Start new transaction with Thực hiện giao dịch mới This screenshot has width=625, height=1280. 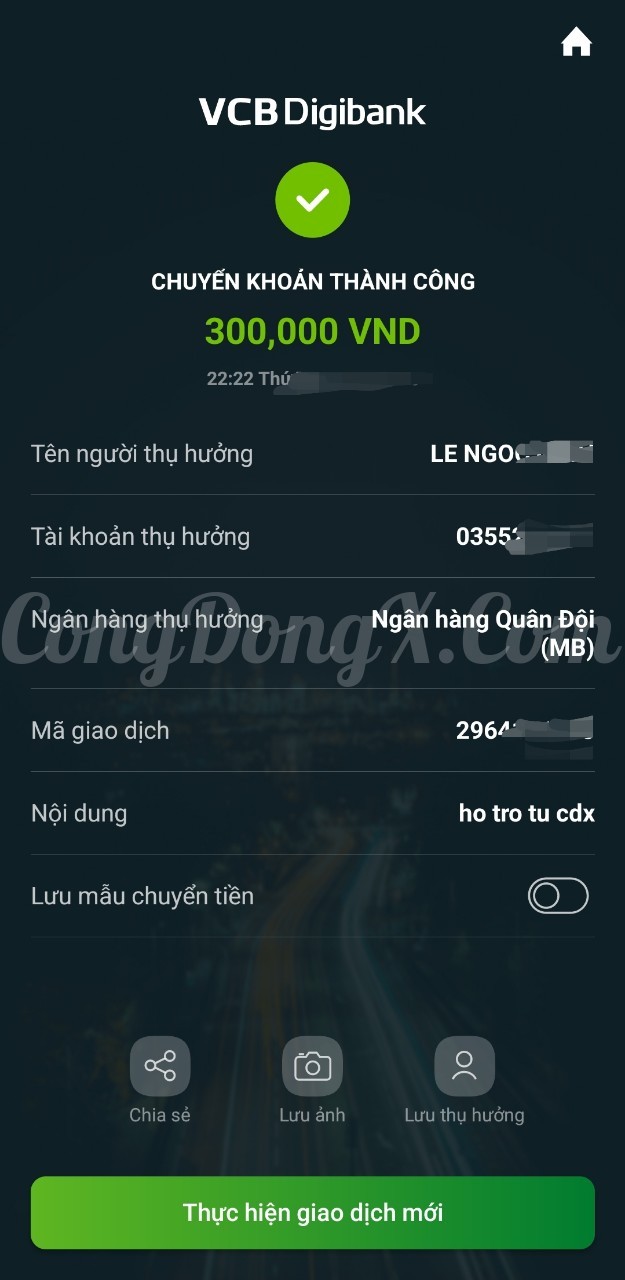click(x=312, y=1213)
